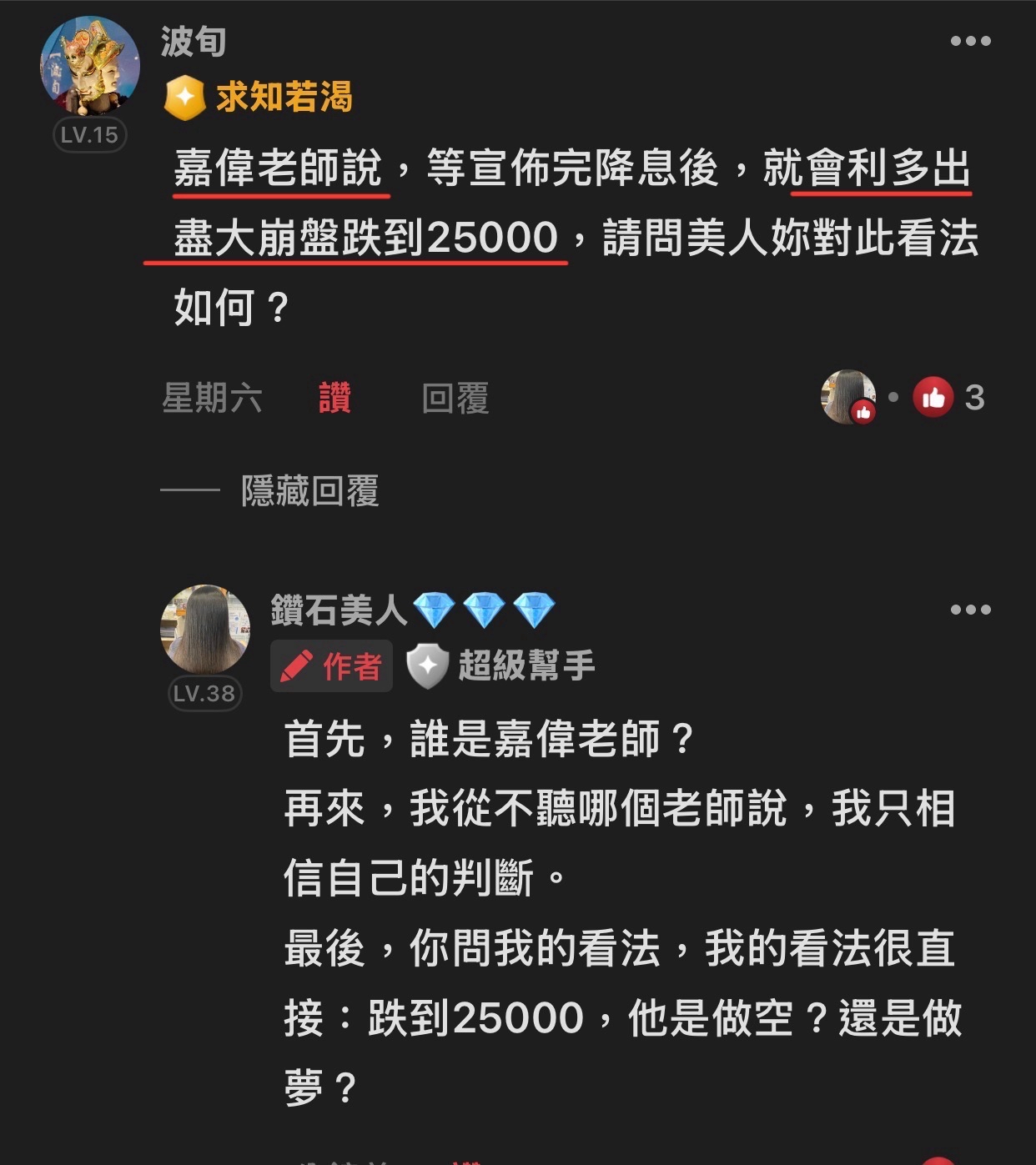Open 鑽石美人's profile avatar
1036x1165 pixels.
tap(205, 630)
